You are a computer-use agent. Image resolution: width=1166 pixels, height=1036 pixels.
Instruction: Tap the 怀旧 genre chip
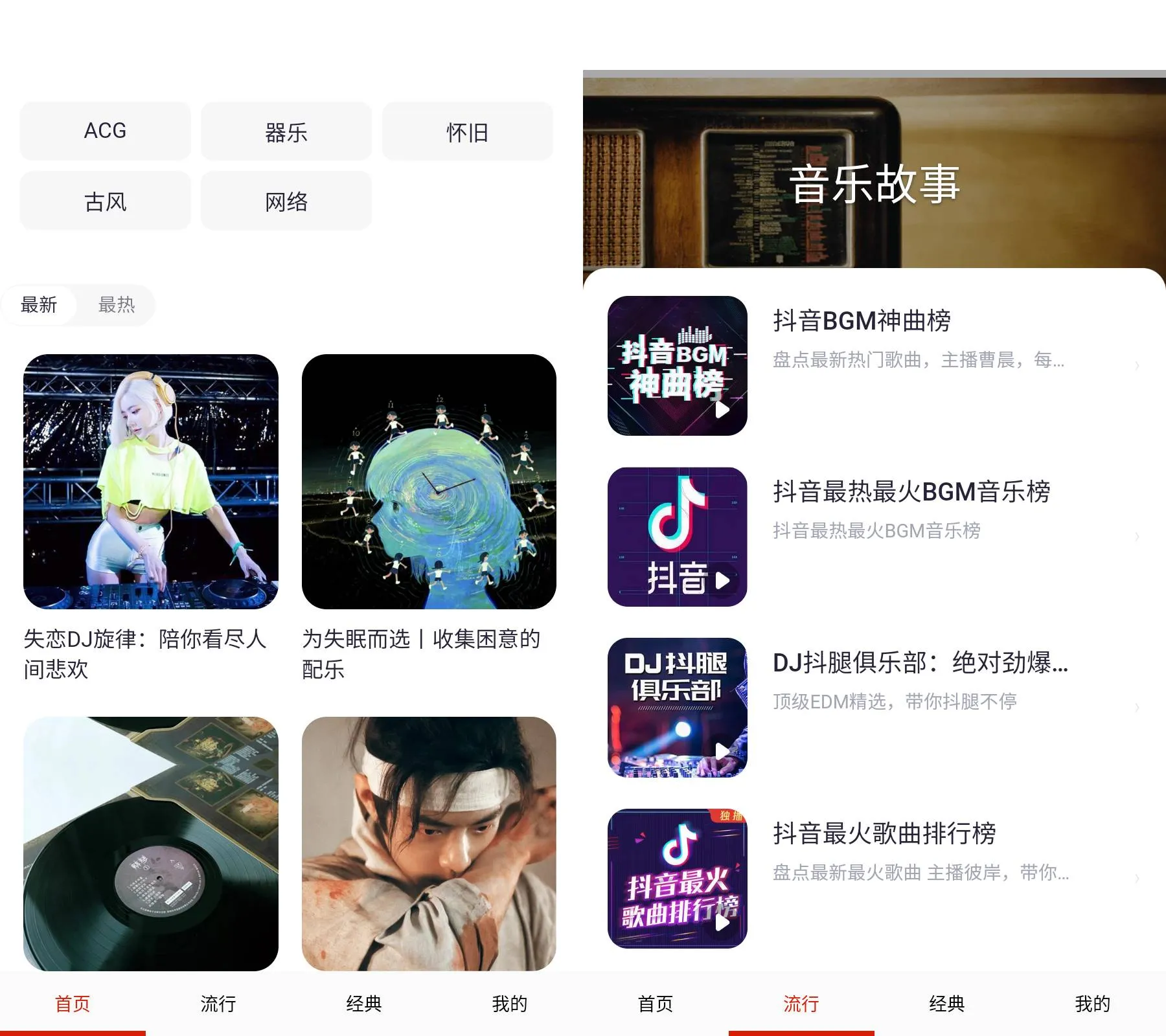pos(467,132)
